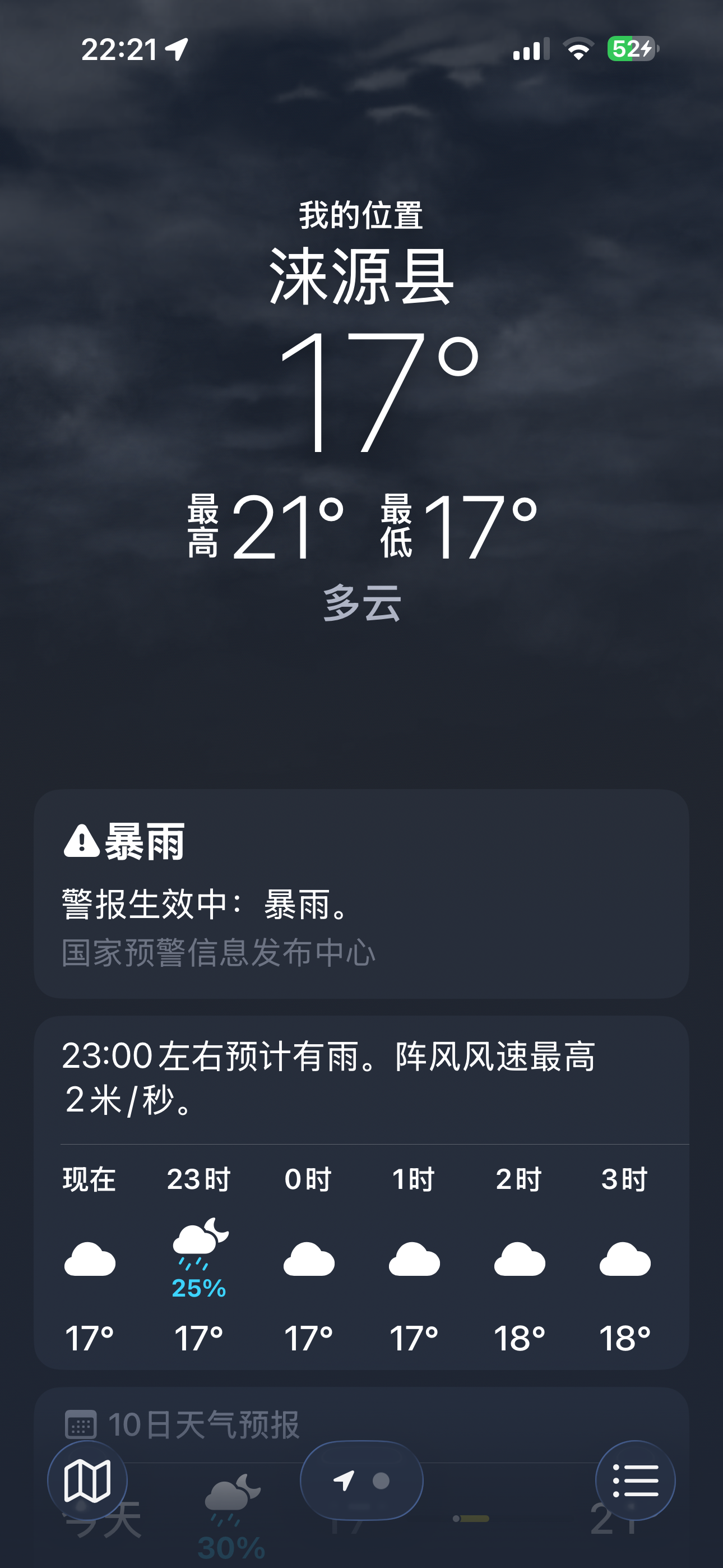
Task: Open the city list button
Action: 636,1481
